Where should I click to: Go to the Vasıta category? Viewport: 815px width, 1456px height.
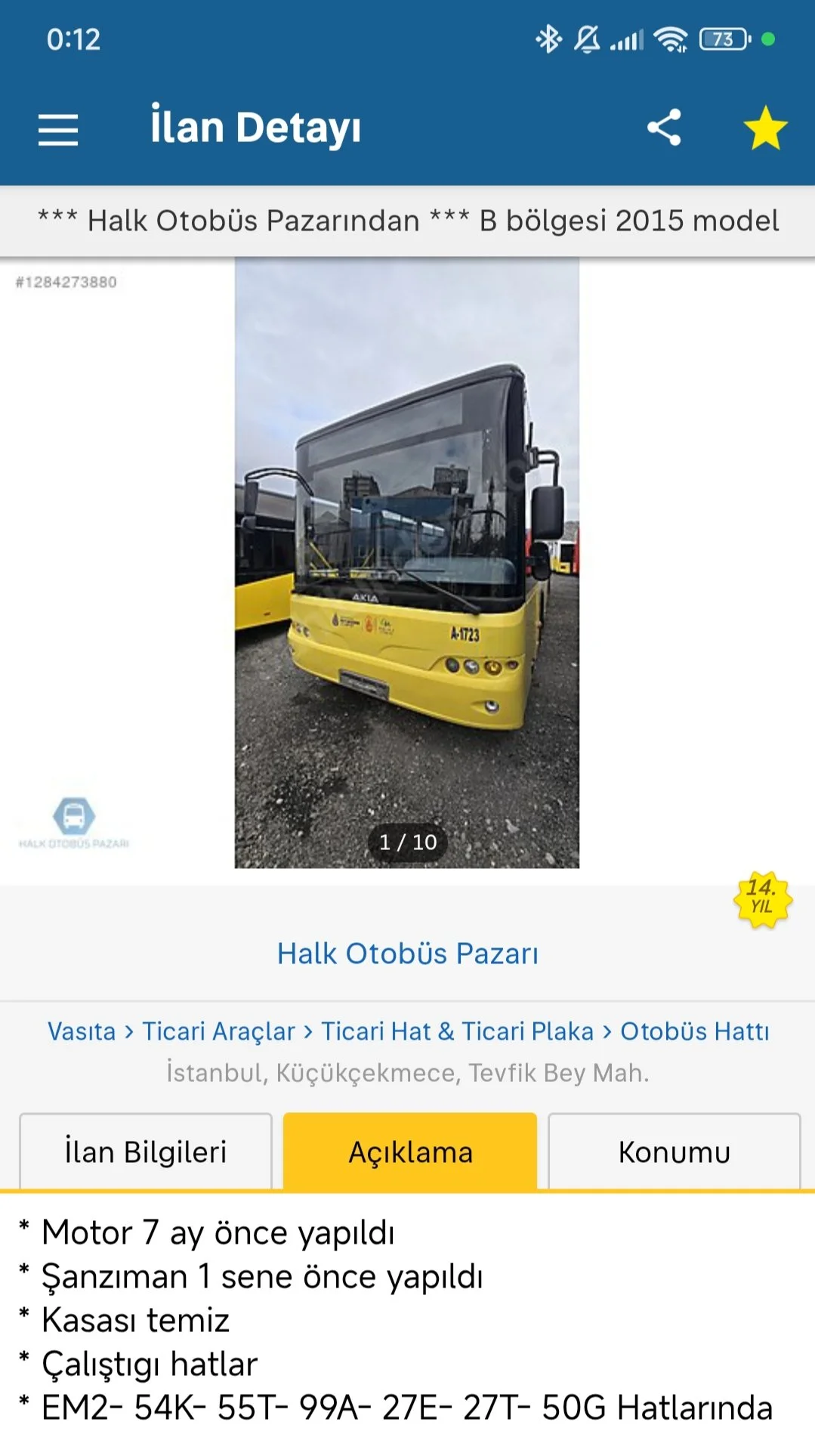click(82, 1031)
